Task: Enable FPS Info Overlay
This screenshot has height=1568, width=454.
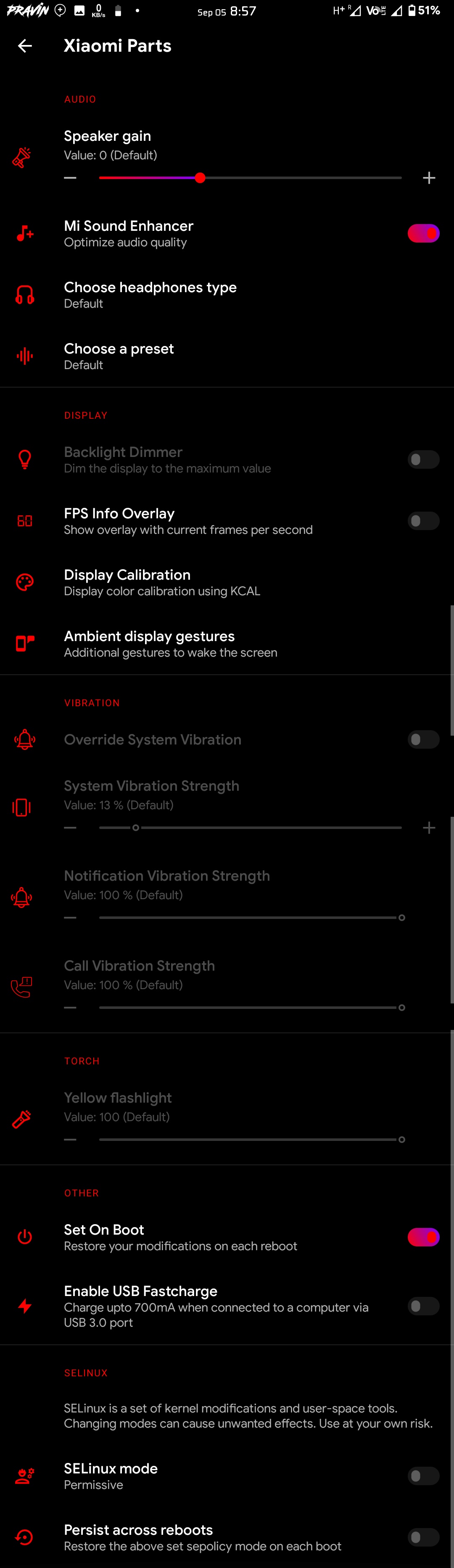Action: [x=423, y=521]
